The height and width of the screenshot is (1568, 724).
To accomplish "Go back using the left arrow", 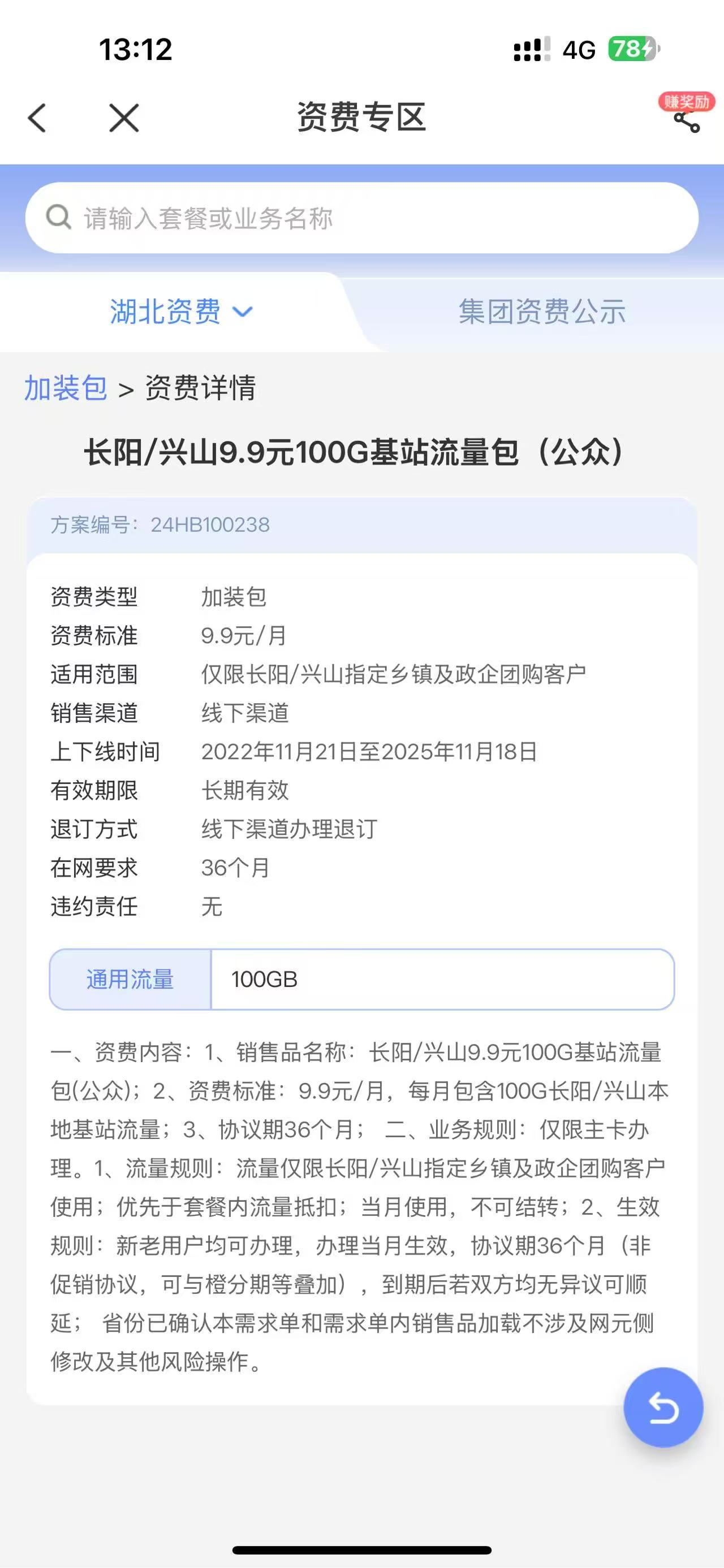I will pos(37,118).
